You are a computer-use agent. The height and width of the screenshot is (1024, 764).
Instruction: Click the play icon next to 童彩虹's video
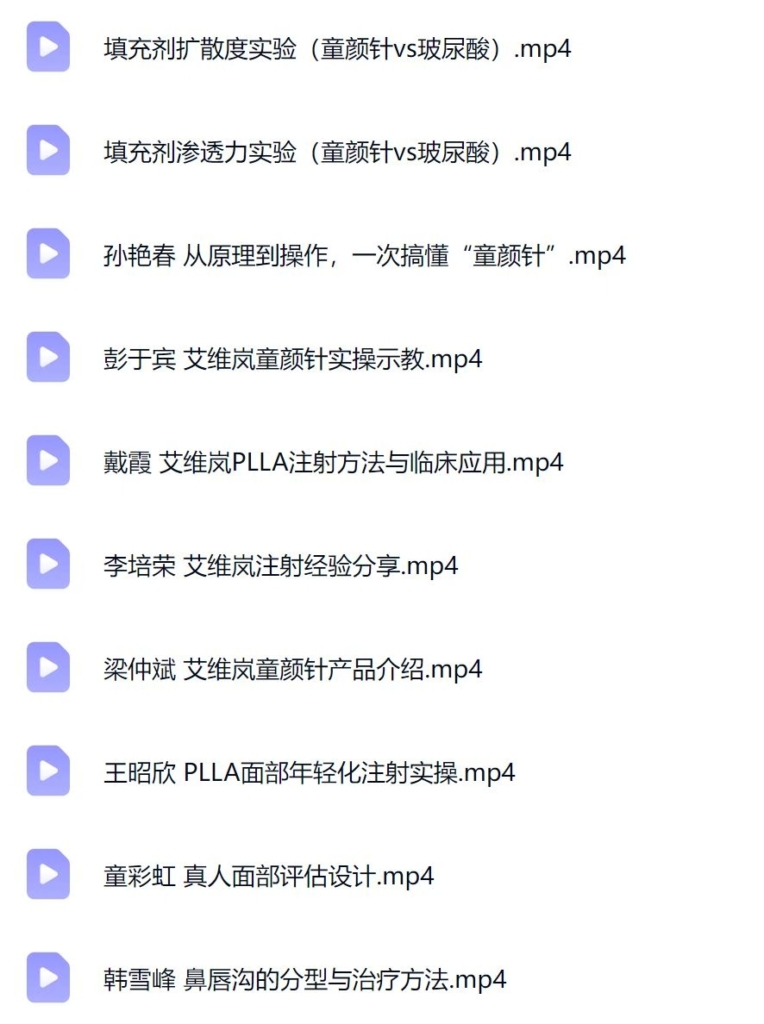[47, 875]
